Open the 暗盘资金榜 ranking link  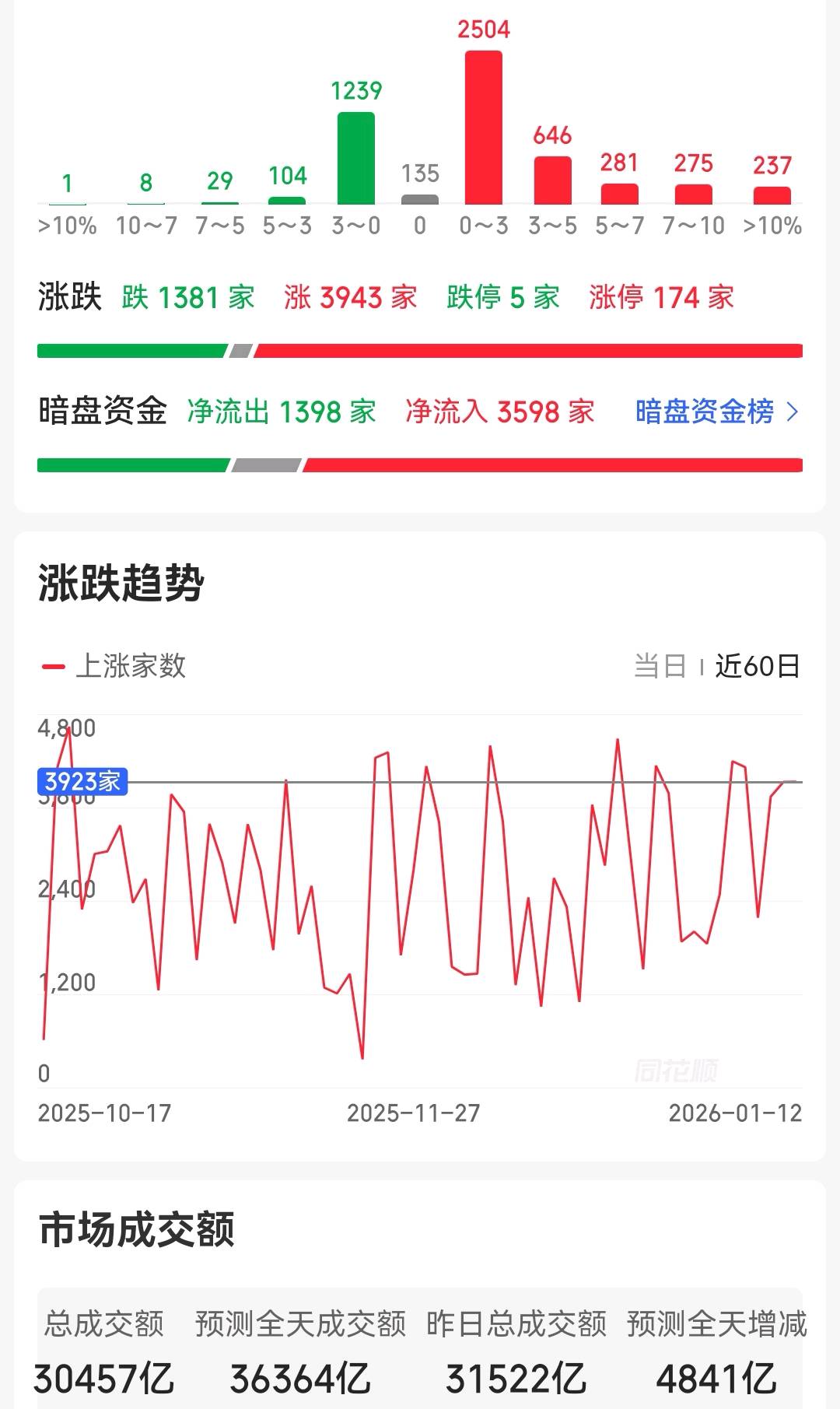716,412
